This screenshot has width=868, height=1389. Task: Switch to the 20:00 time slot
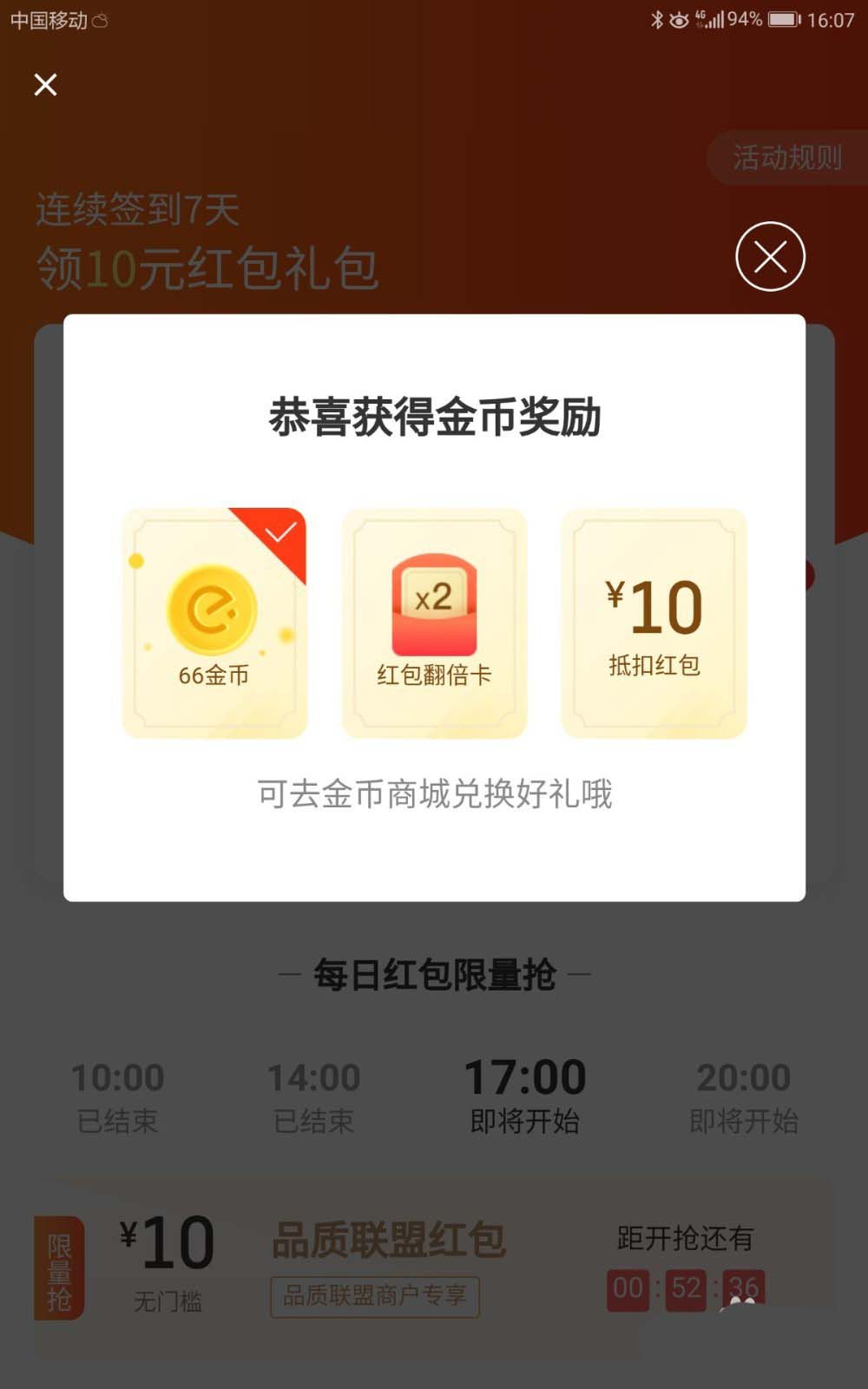pos(744,1096)
